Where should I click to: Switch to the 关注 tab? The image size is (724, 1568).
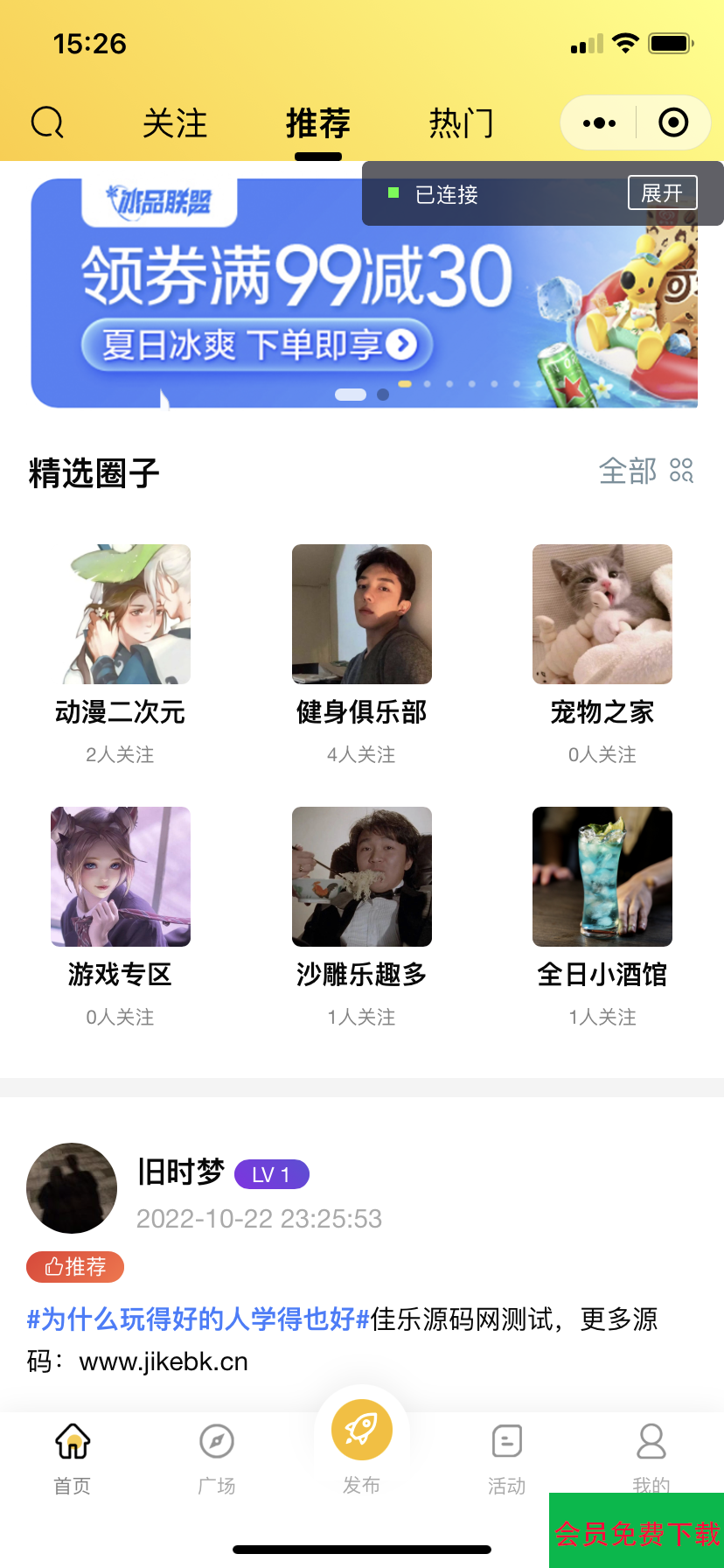(x=175, y=123)
